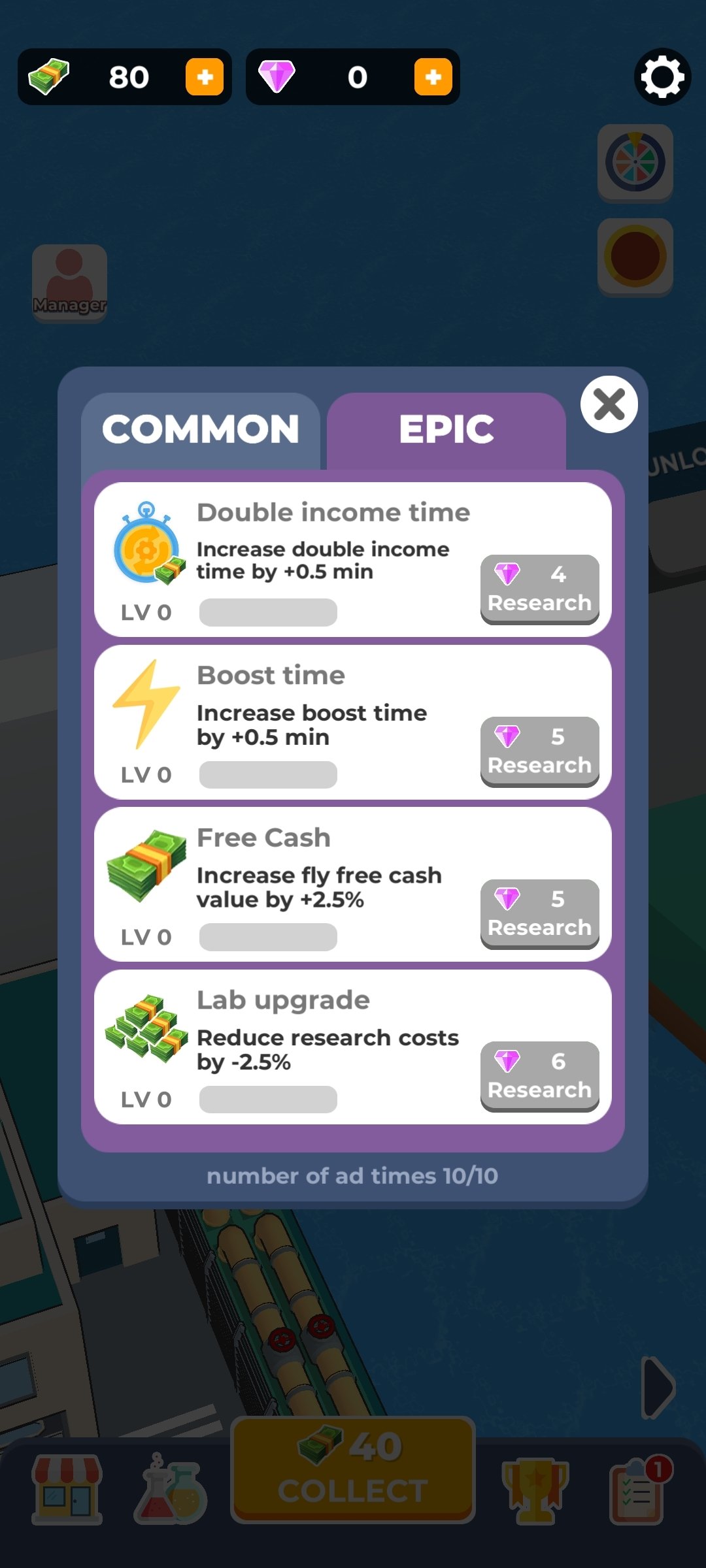This screenshot has width=706, height=1568.
Task: Tap the right arrow to move ahead
Action: click(x=658, y=1388)
